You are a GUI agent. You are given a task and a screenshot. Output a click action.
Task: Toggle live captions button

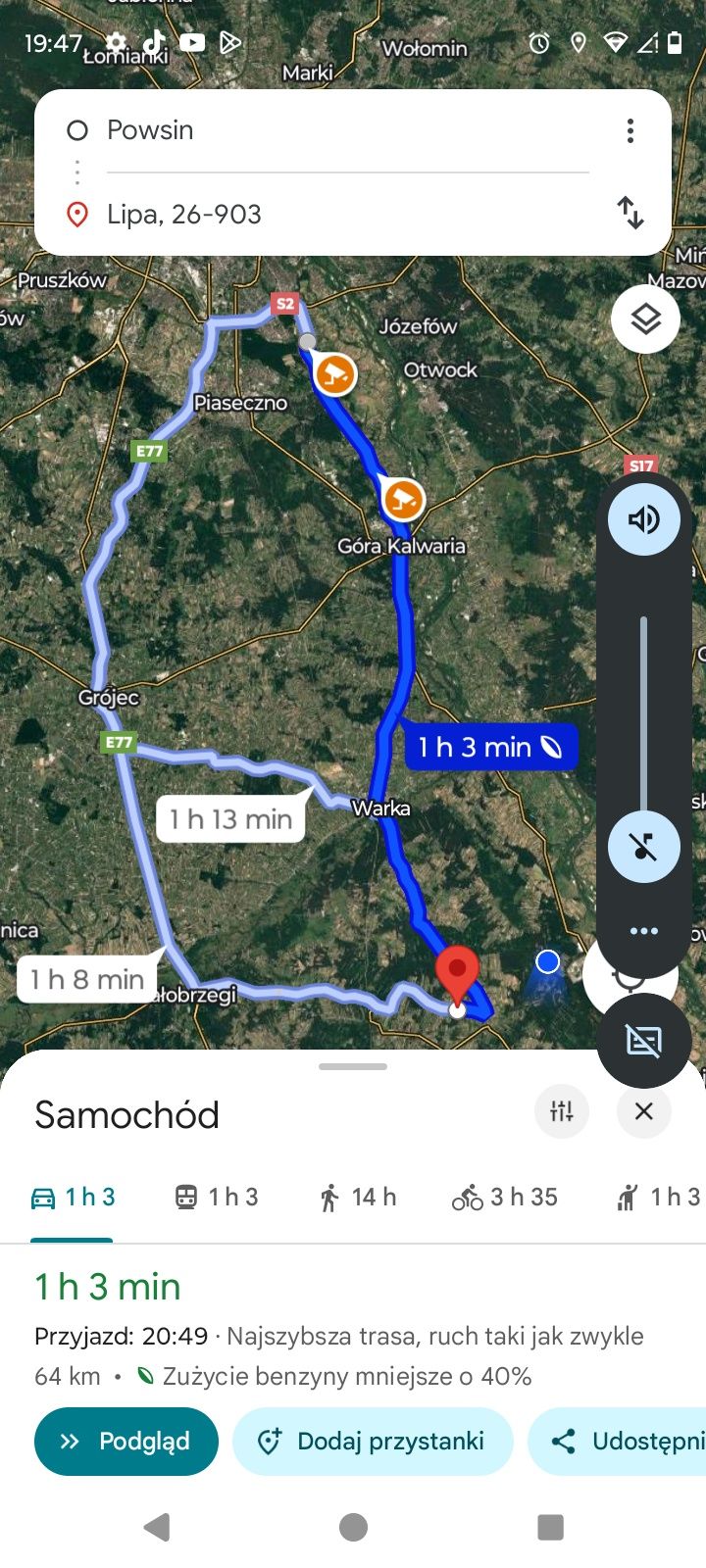click(x=644, y=1042)
